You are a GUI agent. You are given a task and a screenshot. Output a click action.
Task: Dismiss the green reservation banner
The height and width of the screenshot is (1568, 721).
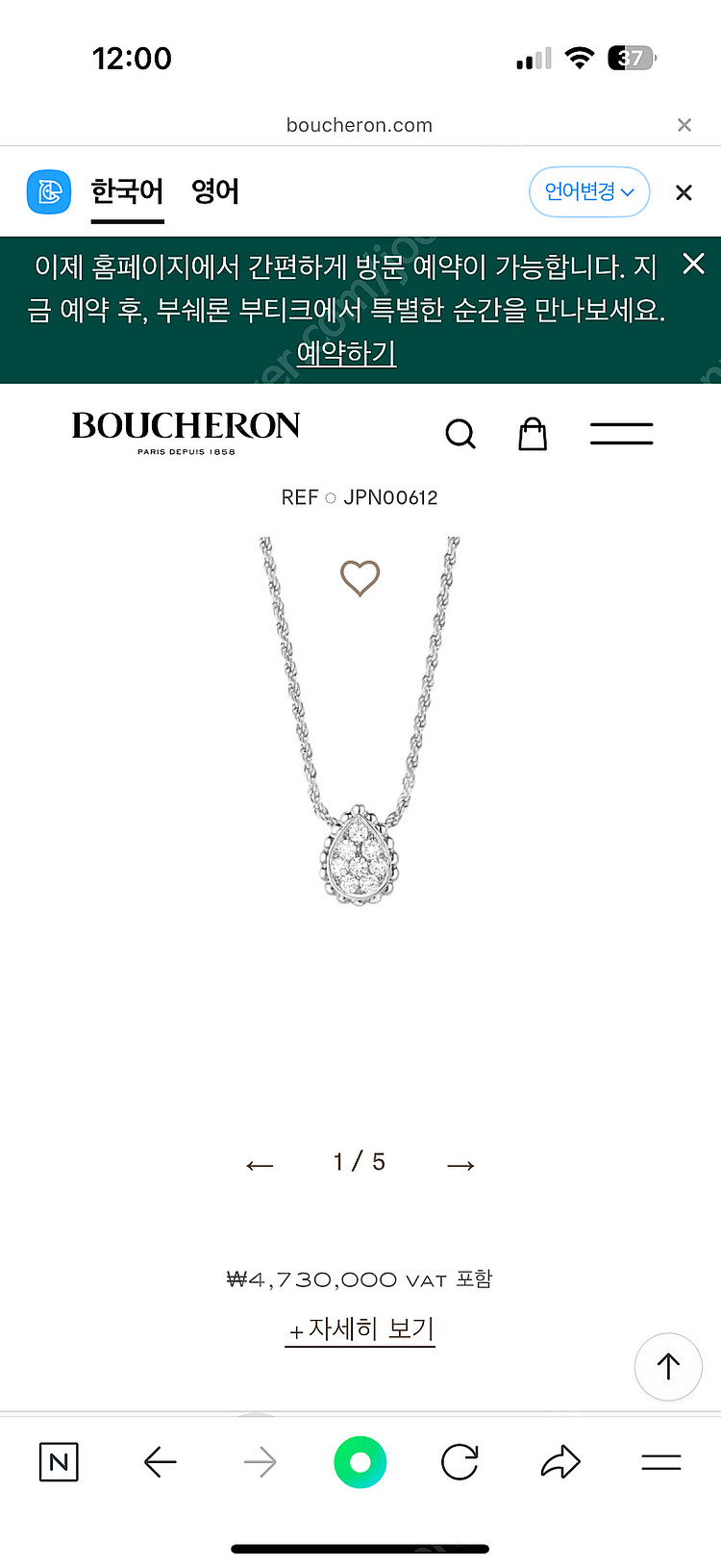pos(693,264)
